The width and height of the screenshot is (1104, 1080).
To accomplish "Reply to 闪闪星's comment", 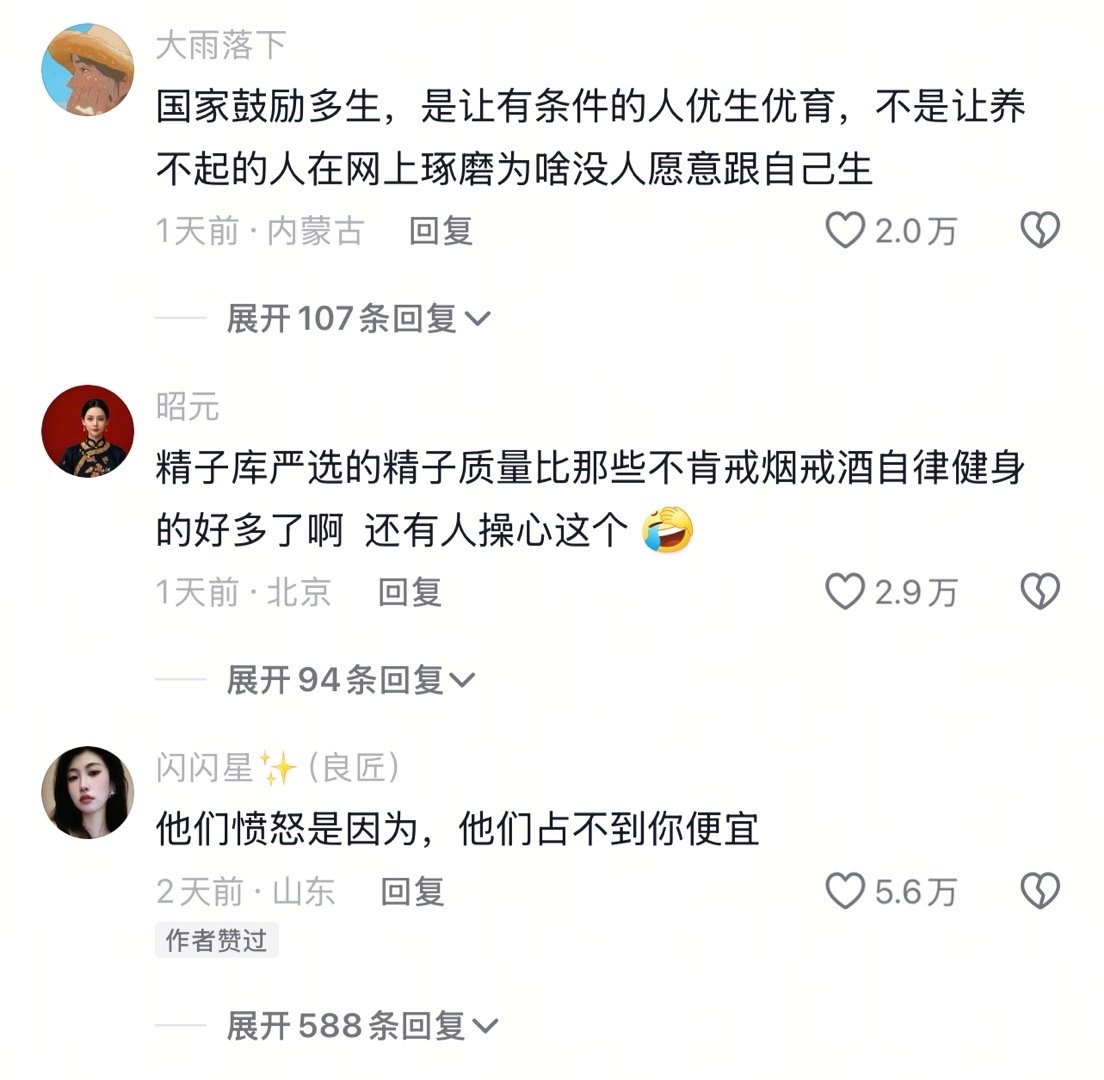I will point(413,891).
